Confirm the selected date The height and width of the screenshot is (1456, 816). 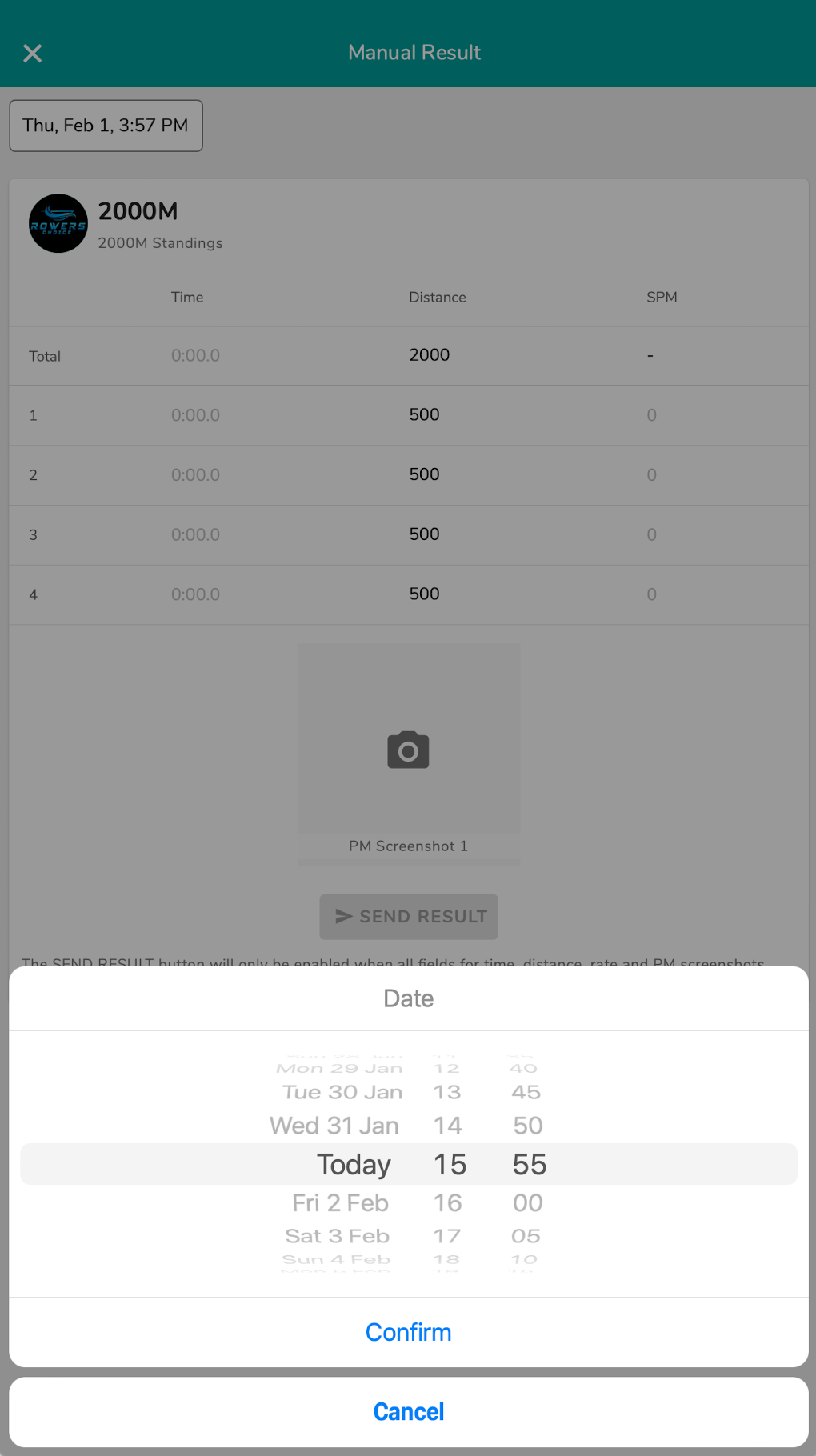(x=408, y=1332)
